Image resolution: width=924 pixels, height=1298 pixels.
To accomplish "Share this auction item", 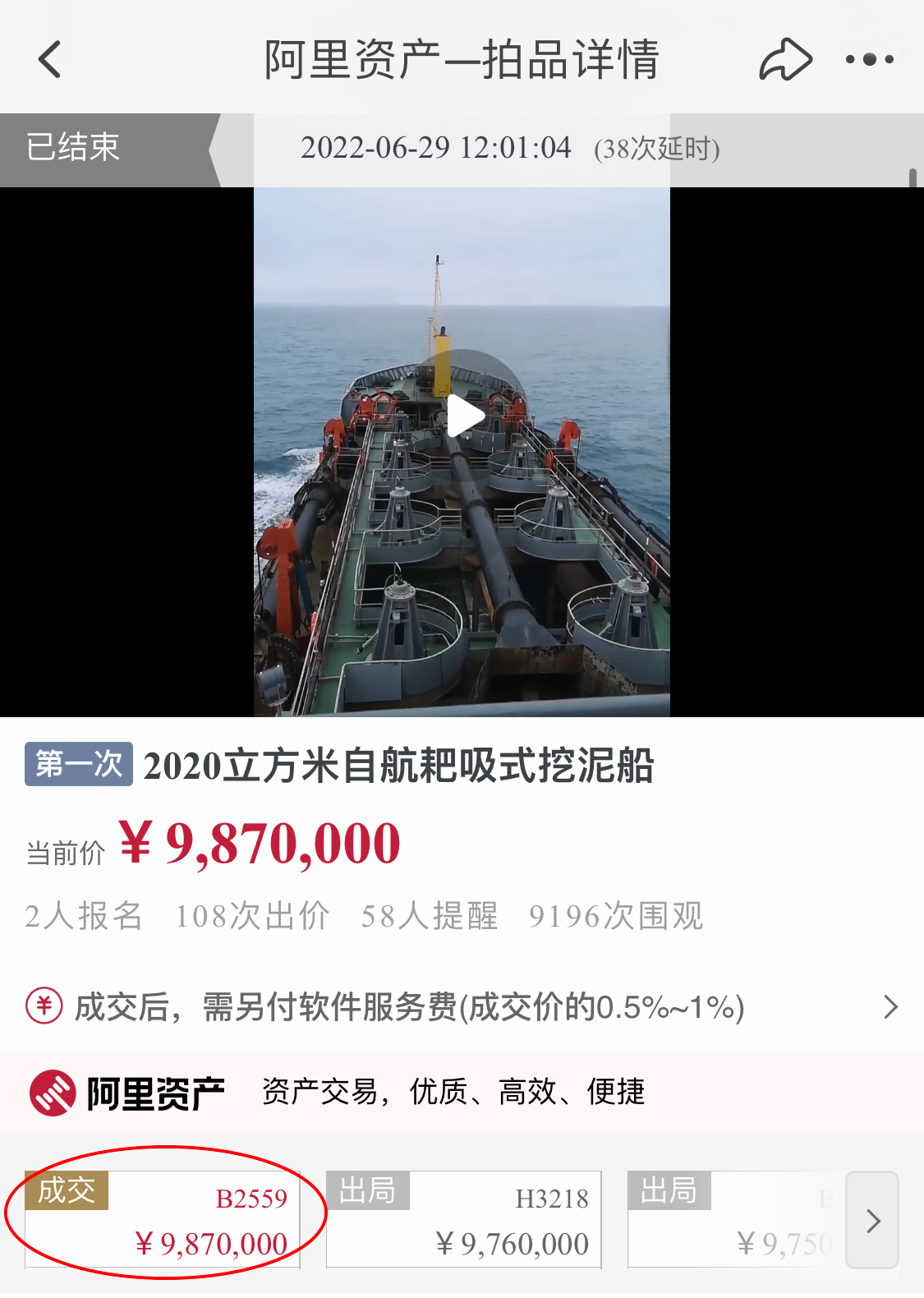I will [785, 60].
